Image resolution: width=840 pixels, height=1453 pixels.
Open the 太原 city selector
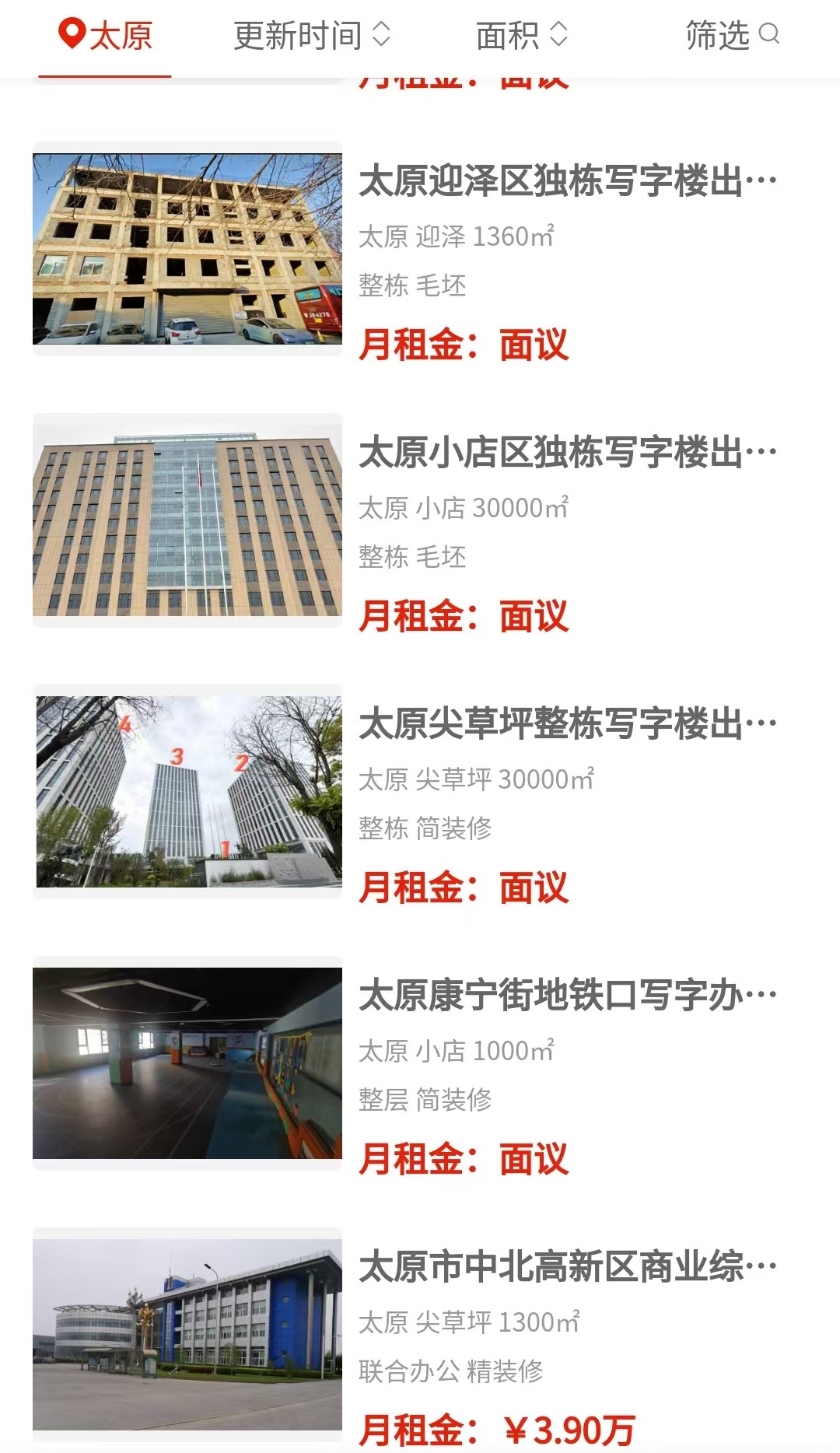(105, 36)
